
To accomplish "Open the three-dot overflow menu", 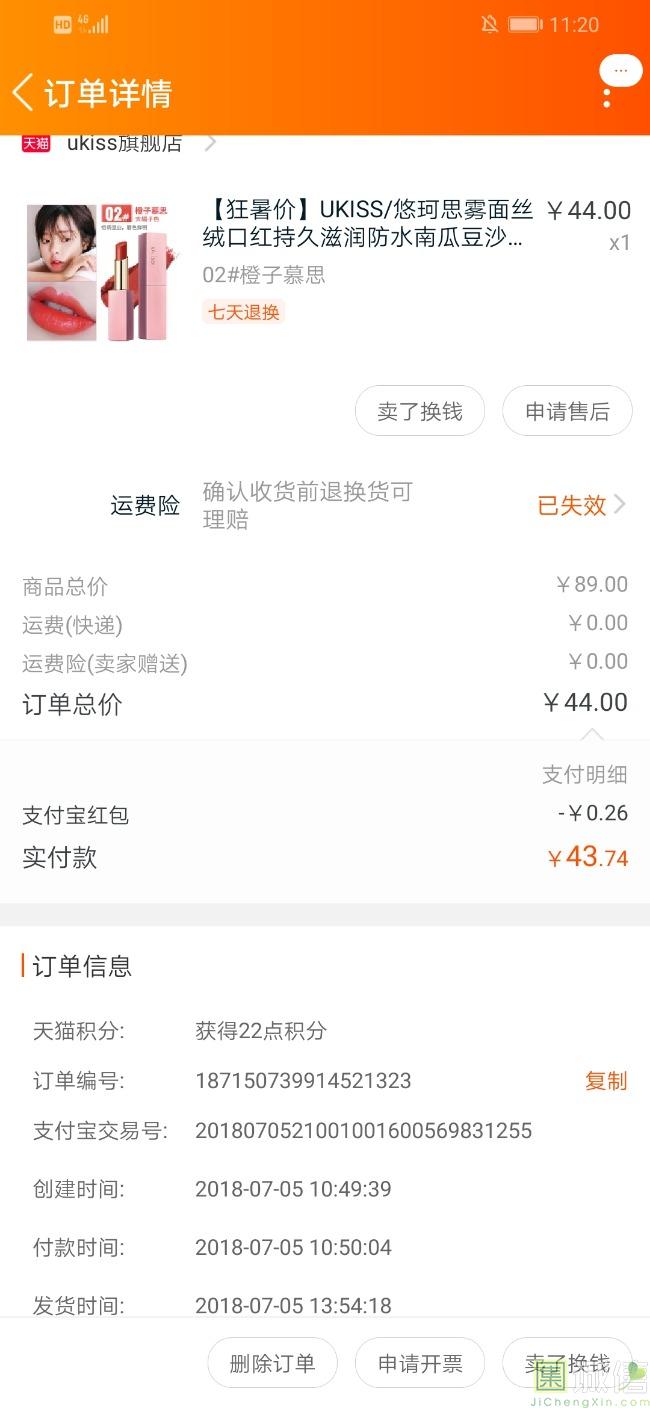I will click(x=606, y=98).
